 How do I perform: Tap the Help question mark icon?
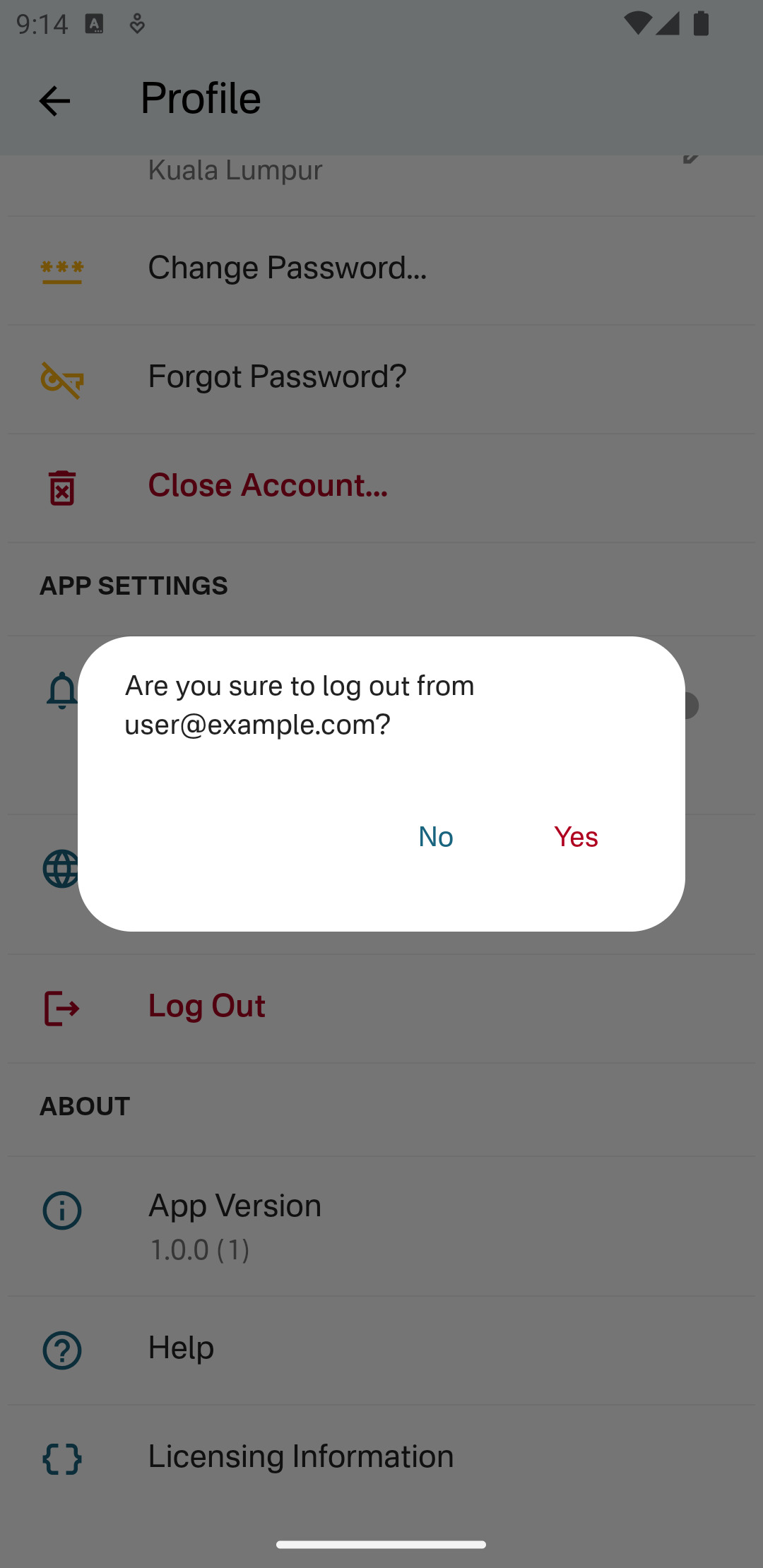pyautogui.click(x=61, y=1348)
